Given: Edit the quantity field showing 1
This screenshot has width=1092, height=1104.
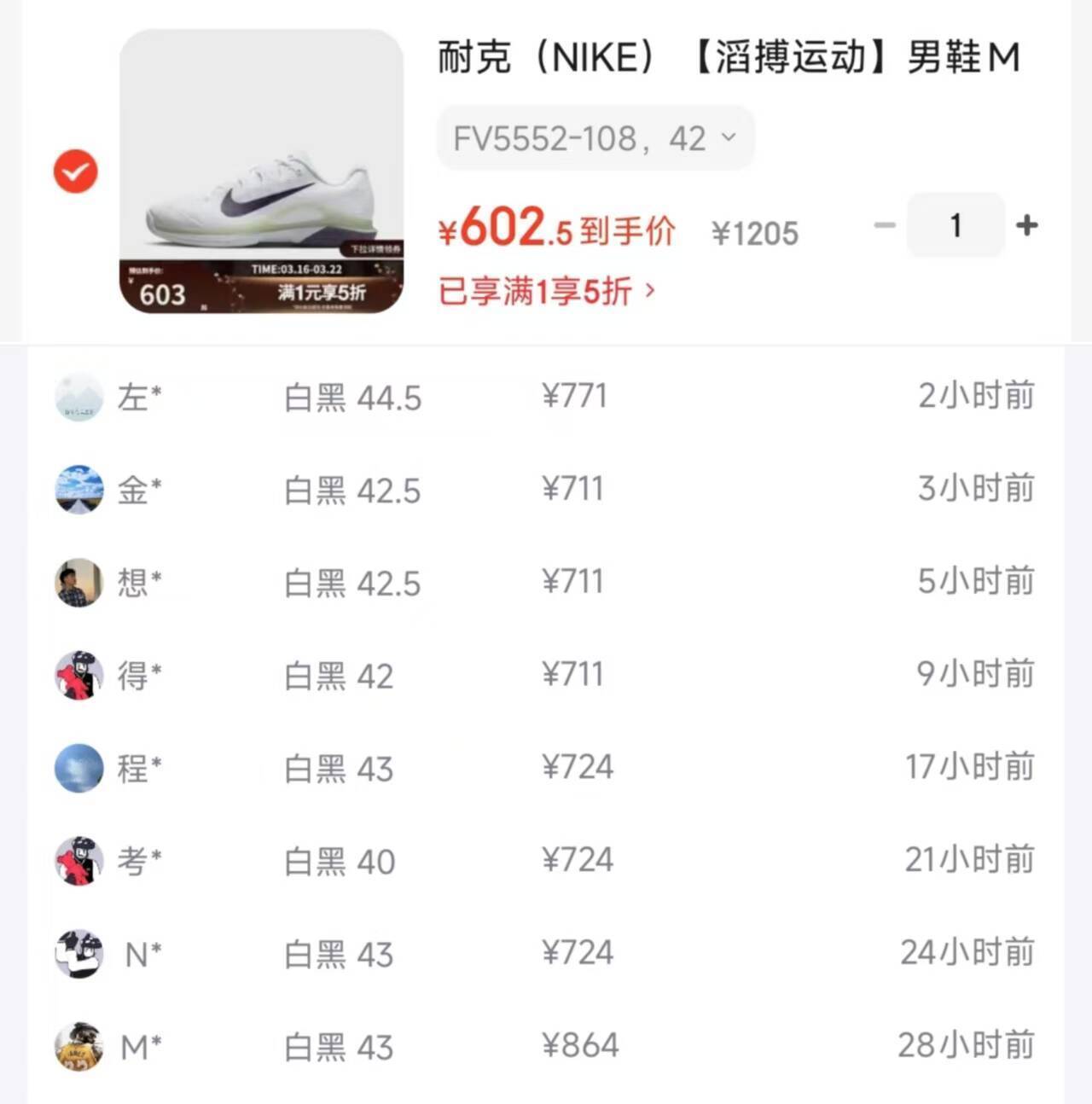Looking at the screenshot, I should 955,225.
